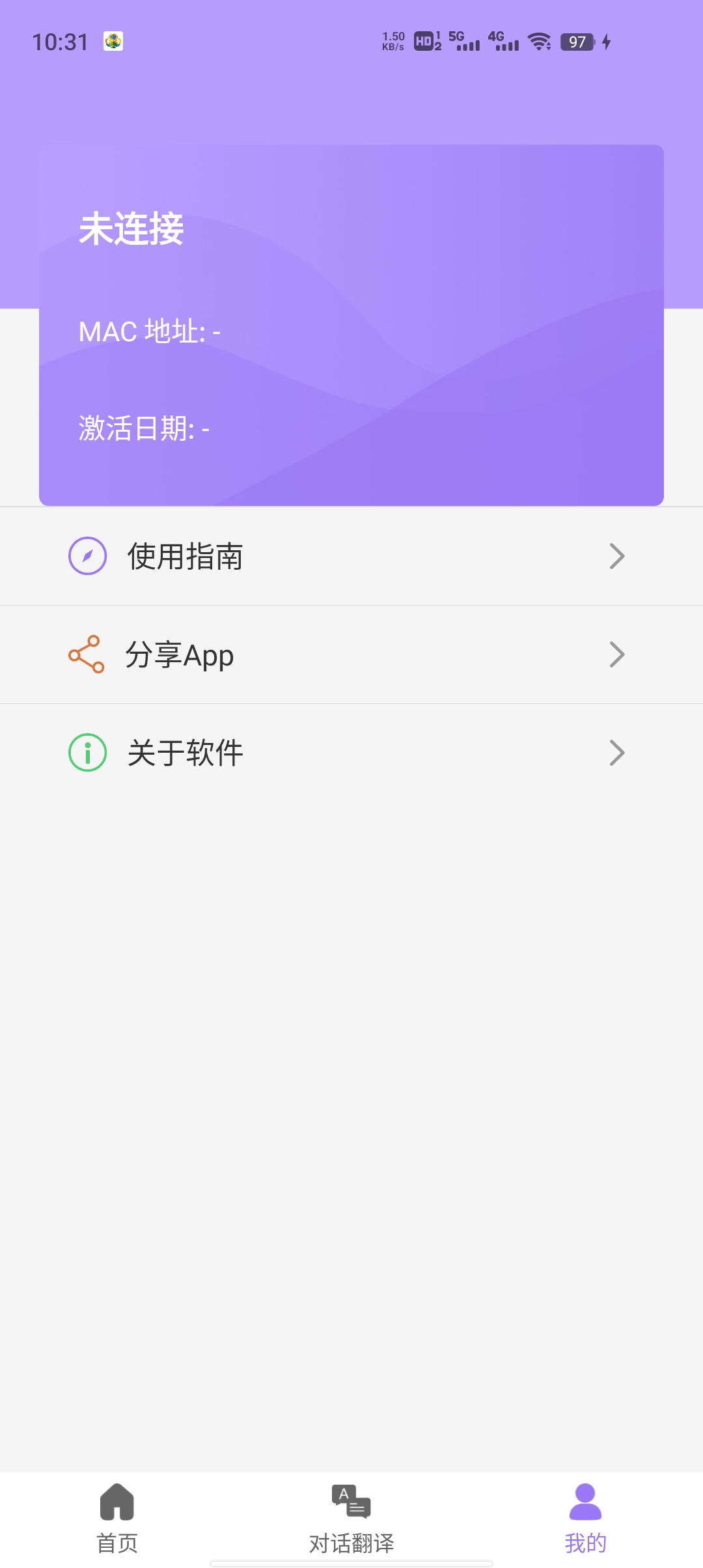Screen dimensions: 703x1568
Task: Open 分享App using its right arrow
Action: click(616, 654)
